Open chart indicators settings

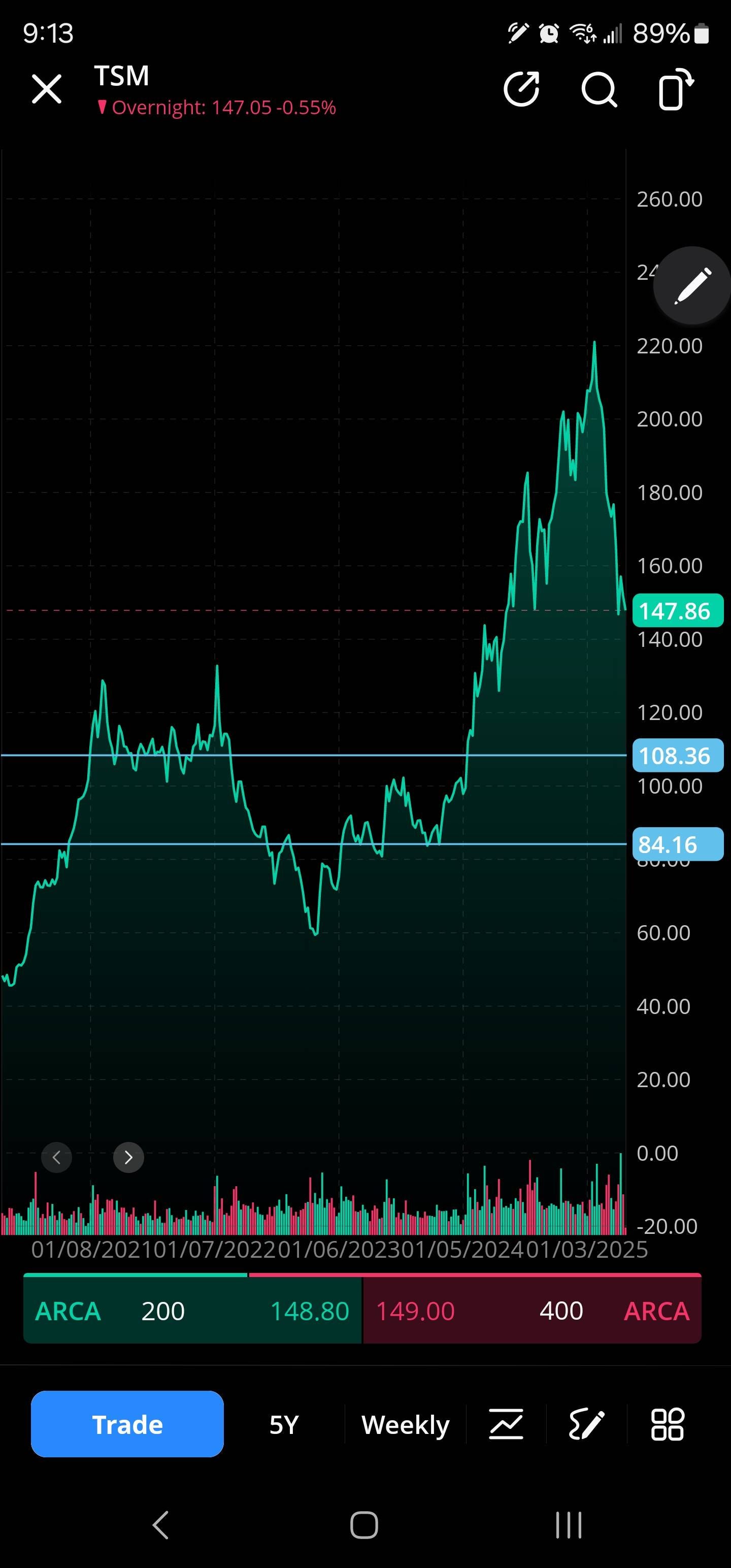point(506,1425)
